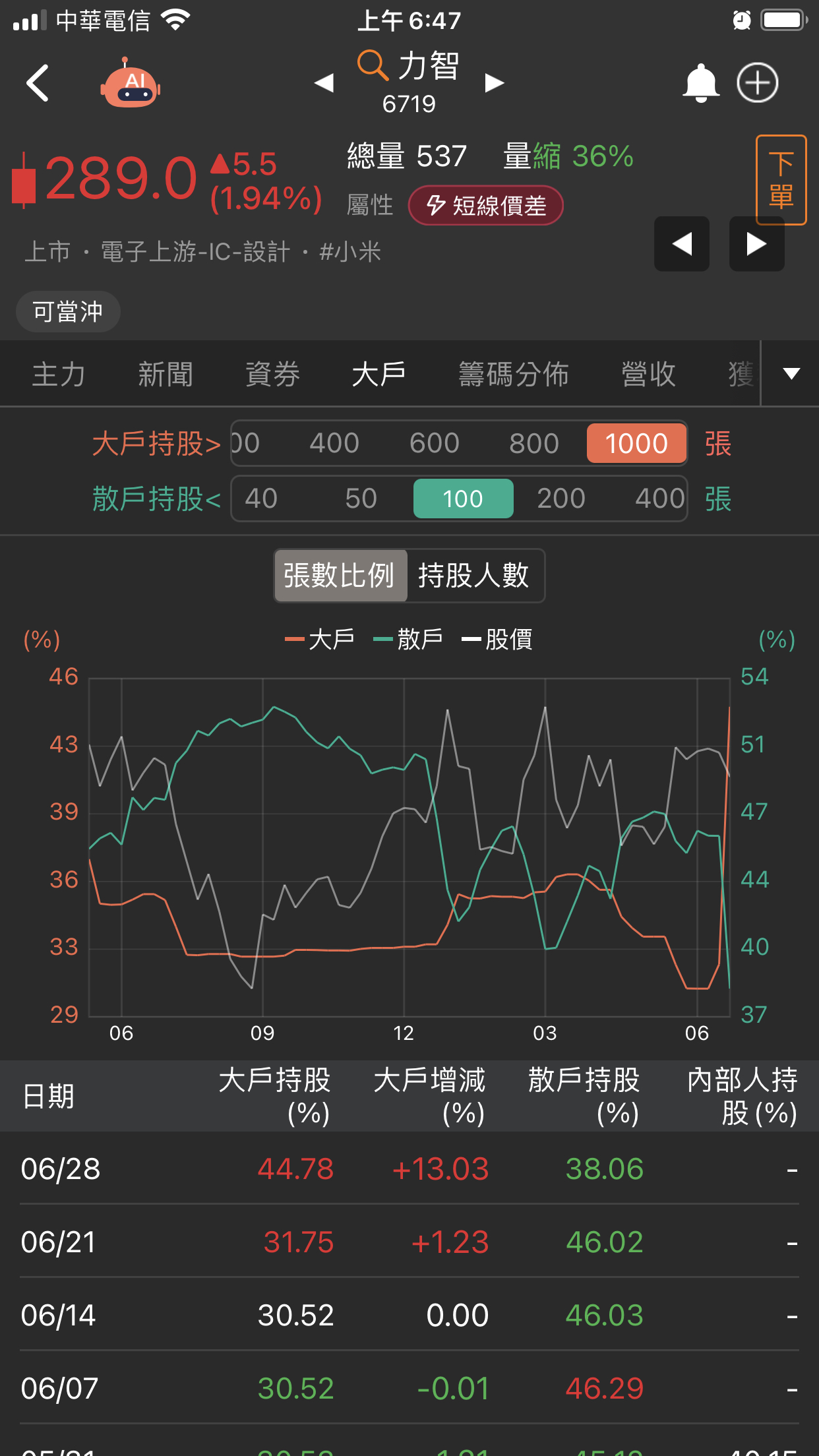Switch chart to 持股人數 view
Screen dimensions: 819x1456
pos(474,576)
